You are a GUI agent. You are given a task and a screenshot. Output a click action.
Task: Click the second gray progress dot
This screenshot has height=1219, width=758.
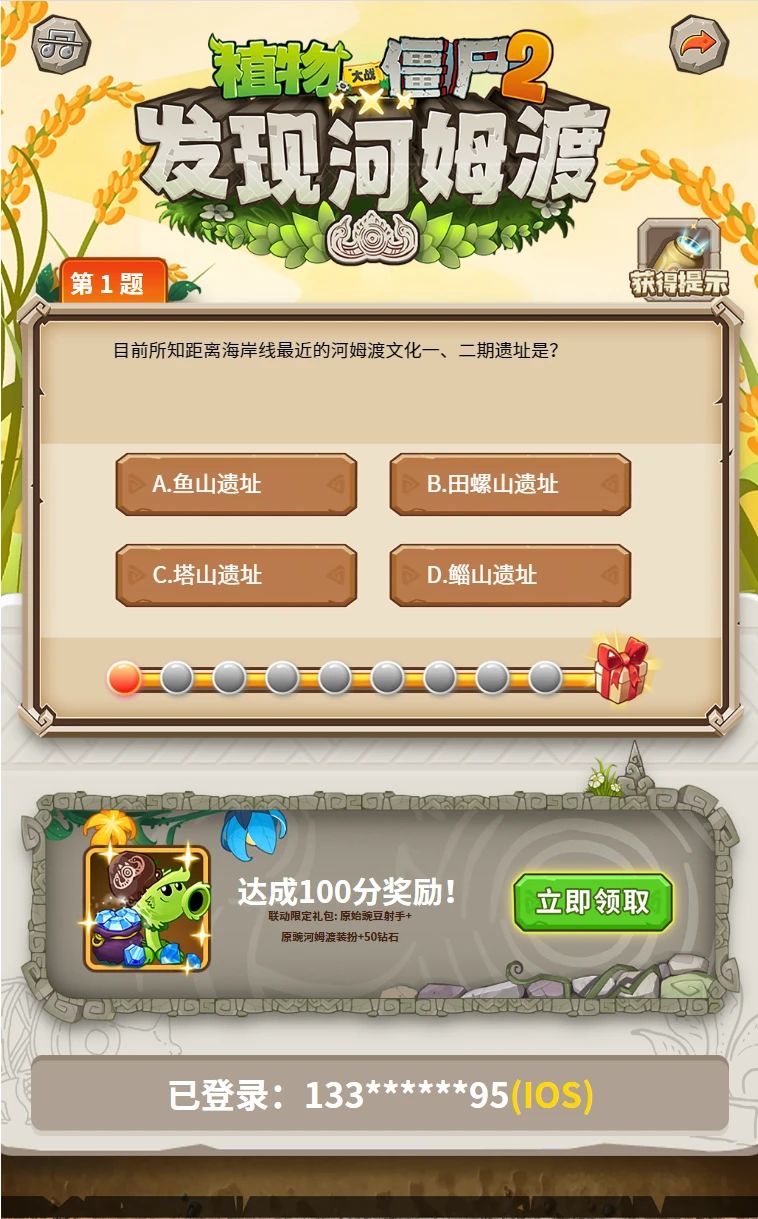tap(176, 676)
